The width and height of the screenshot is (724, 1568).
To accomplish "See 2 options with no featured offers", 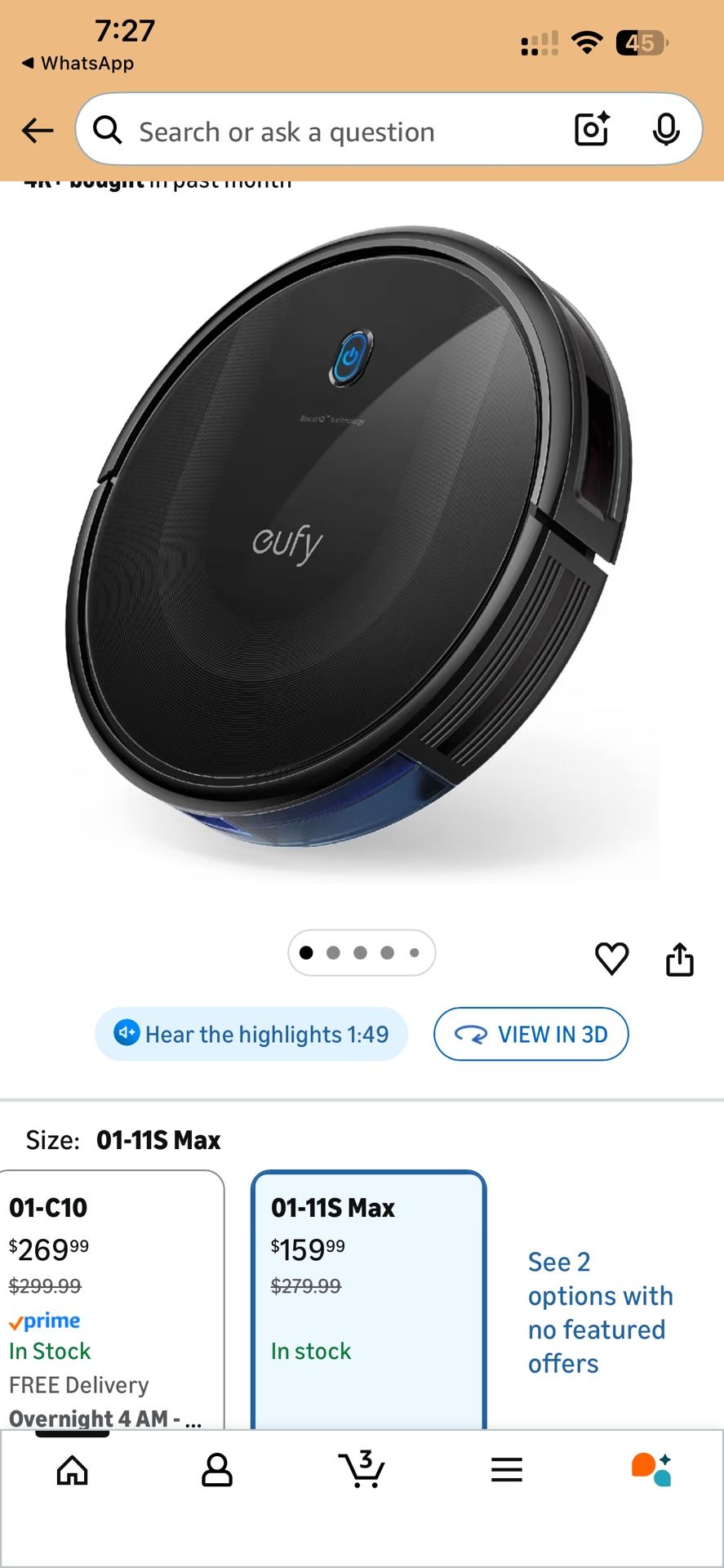I will [x=601, y=1312].
